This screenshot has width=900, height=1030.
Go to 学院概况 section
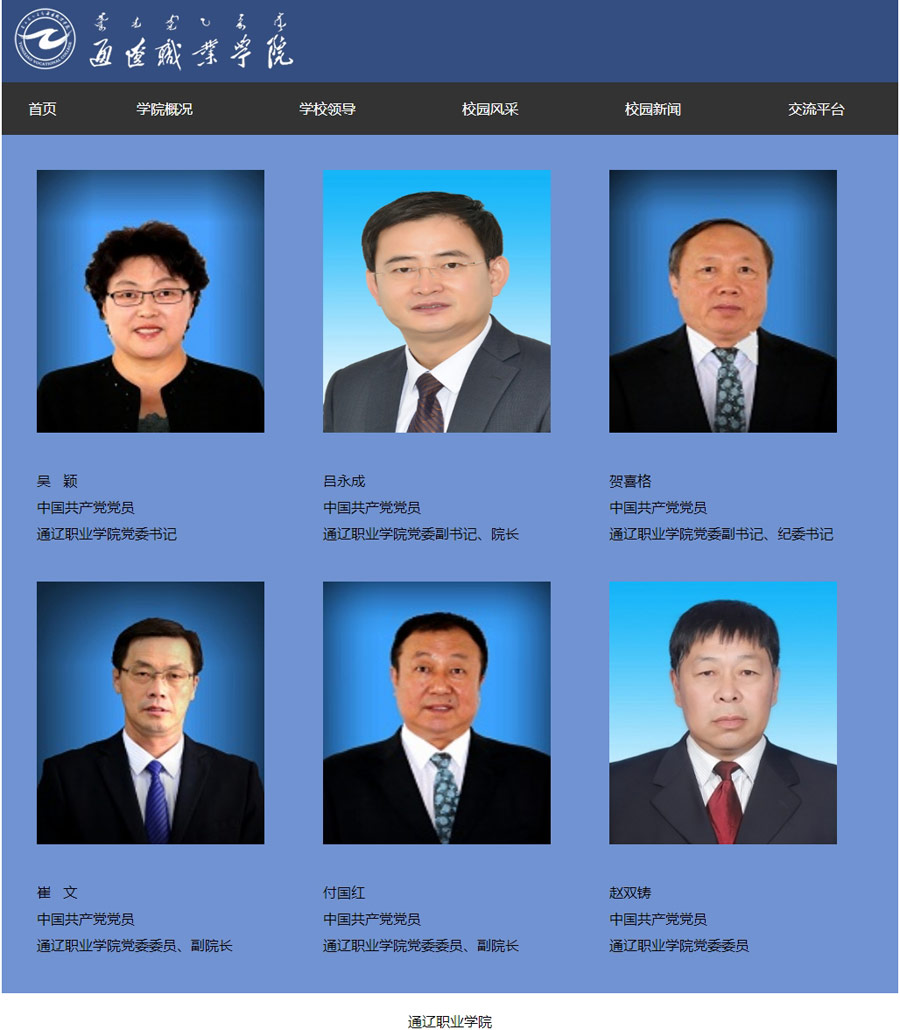click(164, 109)
